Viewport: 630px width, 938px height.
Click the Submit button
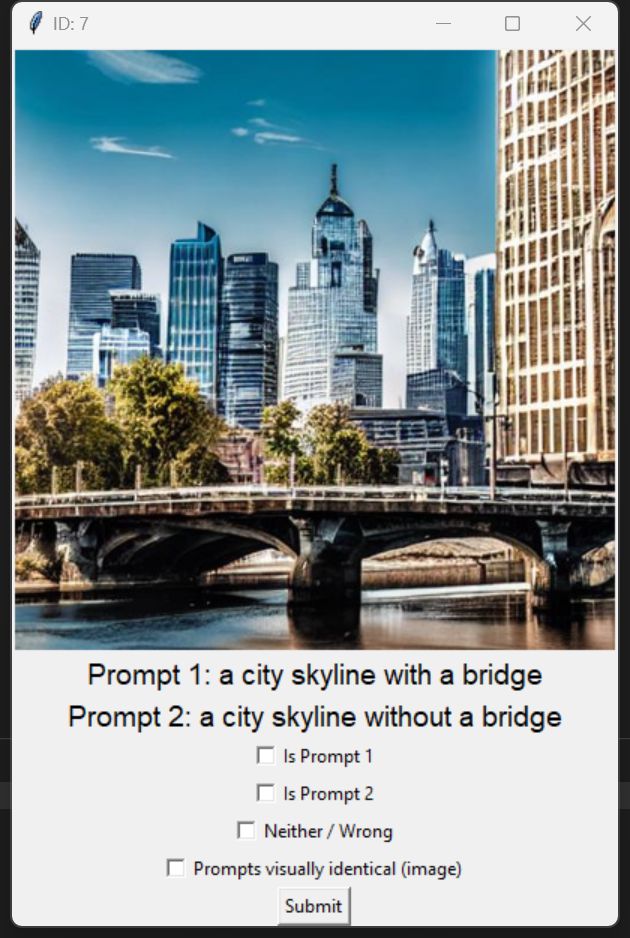[314, 906]
